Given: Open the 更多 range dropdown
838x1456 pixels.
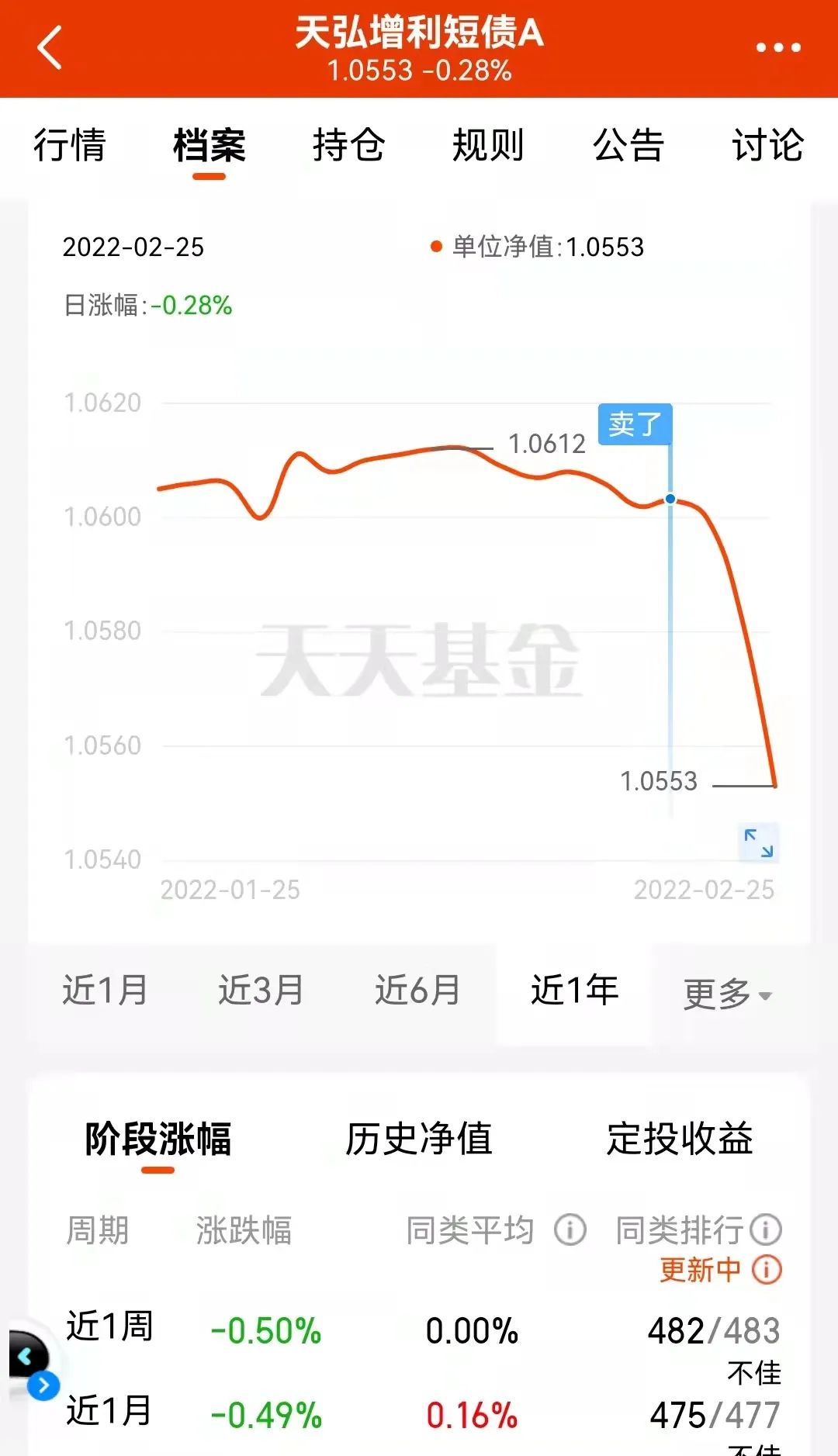Looking at the screenshot, I should coord(728,994).
